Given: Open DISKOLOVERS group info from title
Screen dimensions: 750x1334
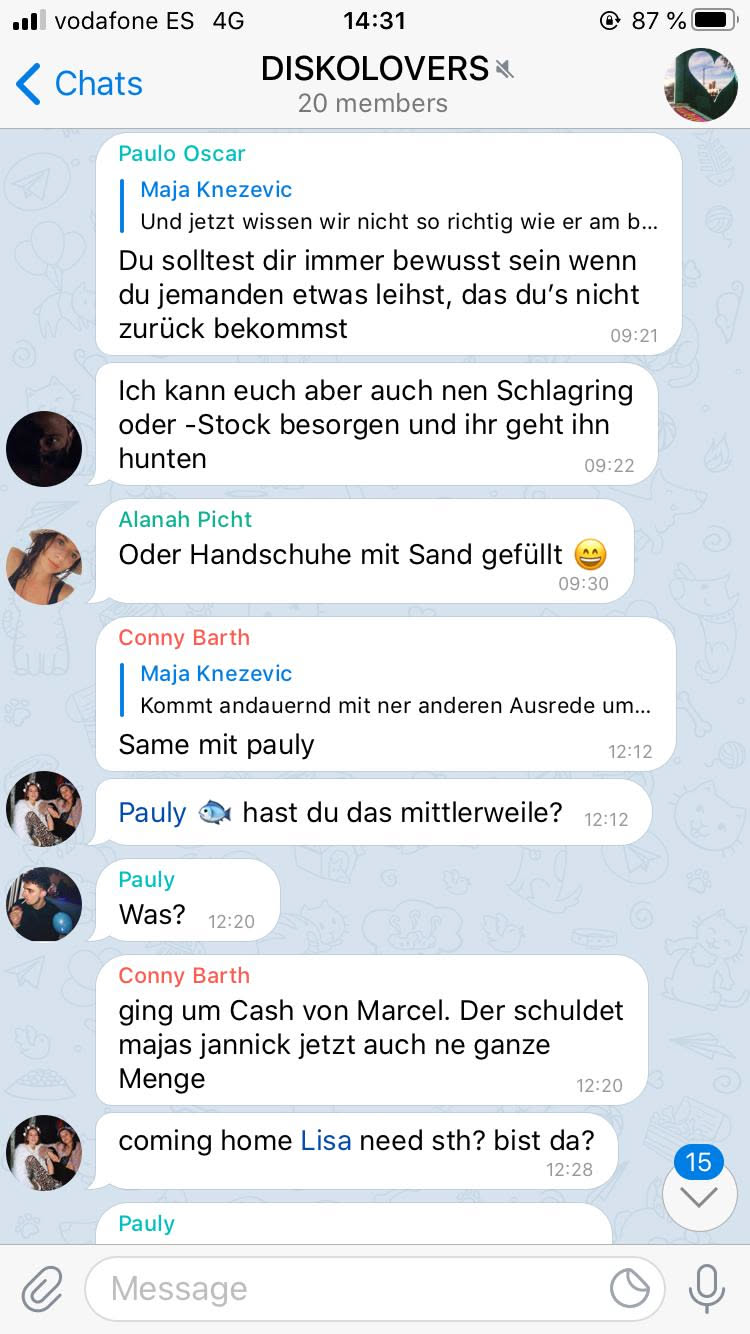Looking at the screenshot, I should pyautogui.click(x=374, y=69).
